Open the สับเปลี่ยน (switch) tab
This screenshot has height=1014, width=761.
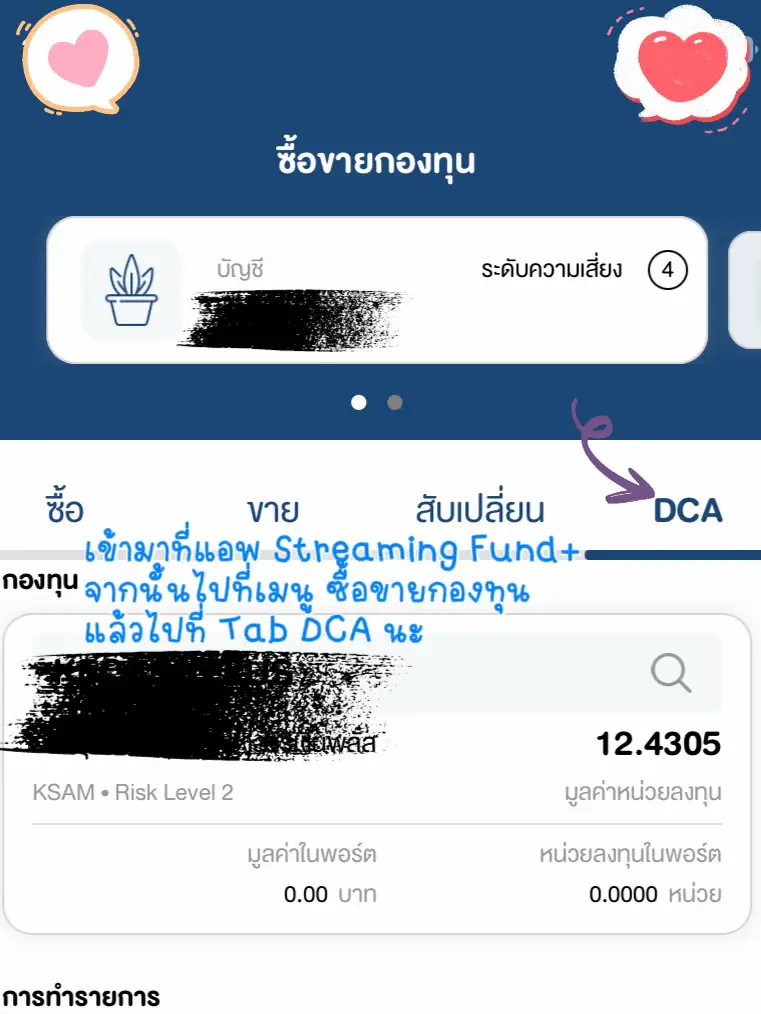click(x=481, y=509)
